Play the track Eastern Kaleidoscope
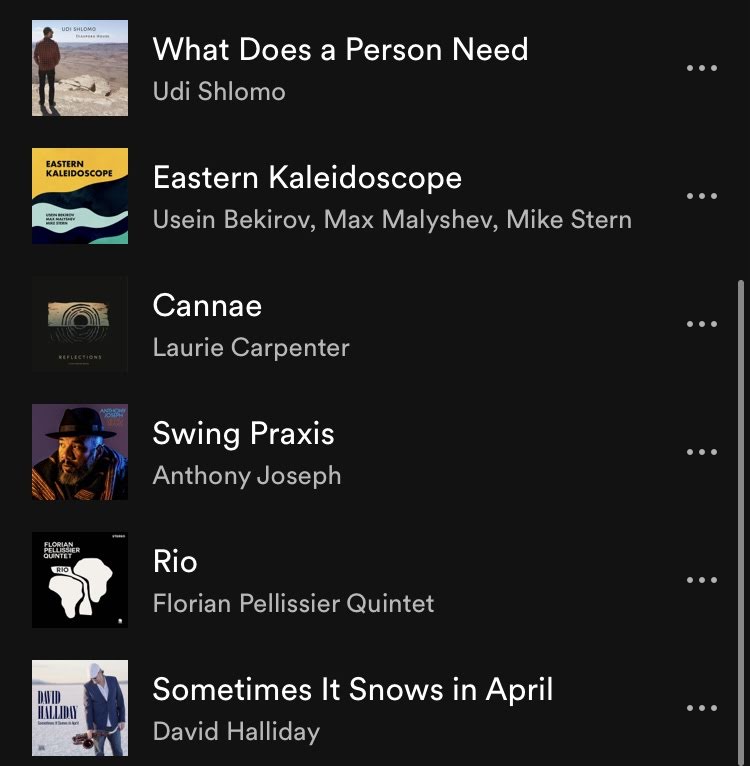 307,178
